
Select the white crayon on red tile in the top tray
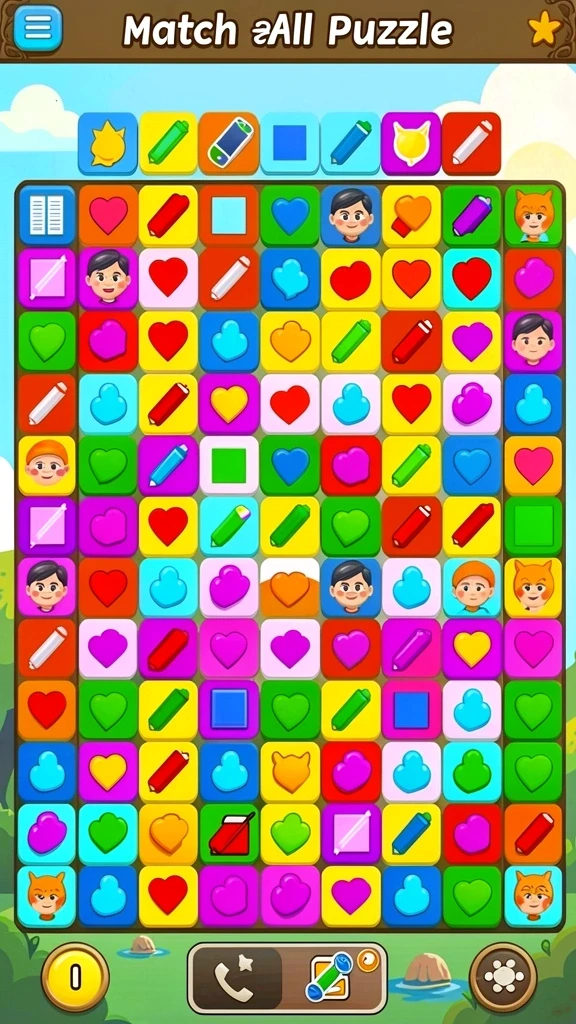[471, 143]
